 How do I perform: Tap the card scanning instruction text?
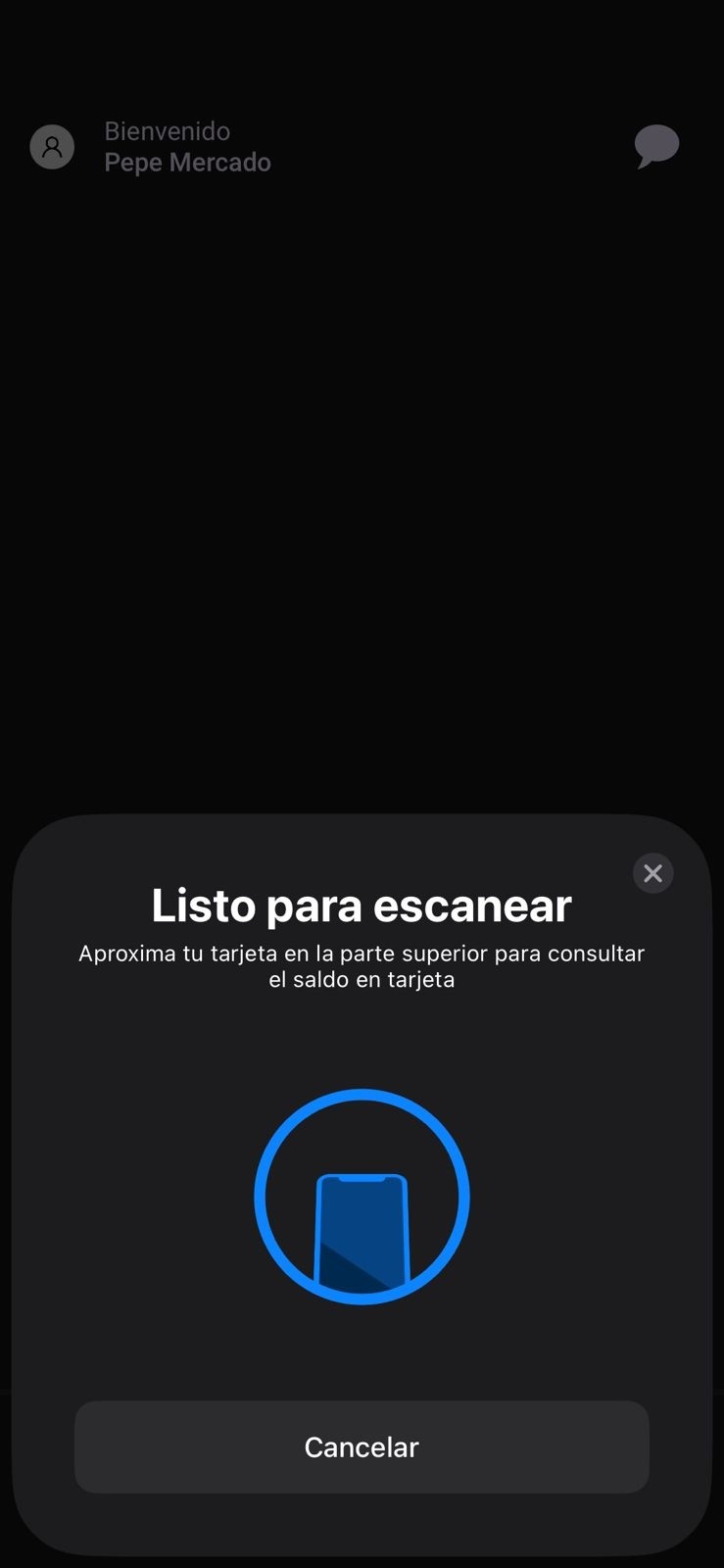point(362,965)
